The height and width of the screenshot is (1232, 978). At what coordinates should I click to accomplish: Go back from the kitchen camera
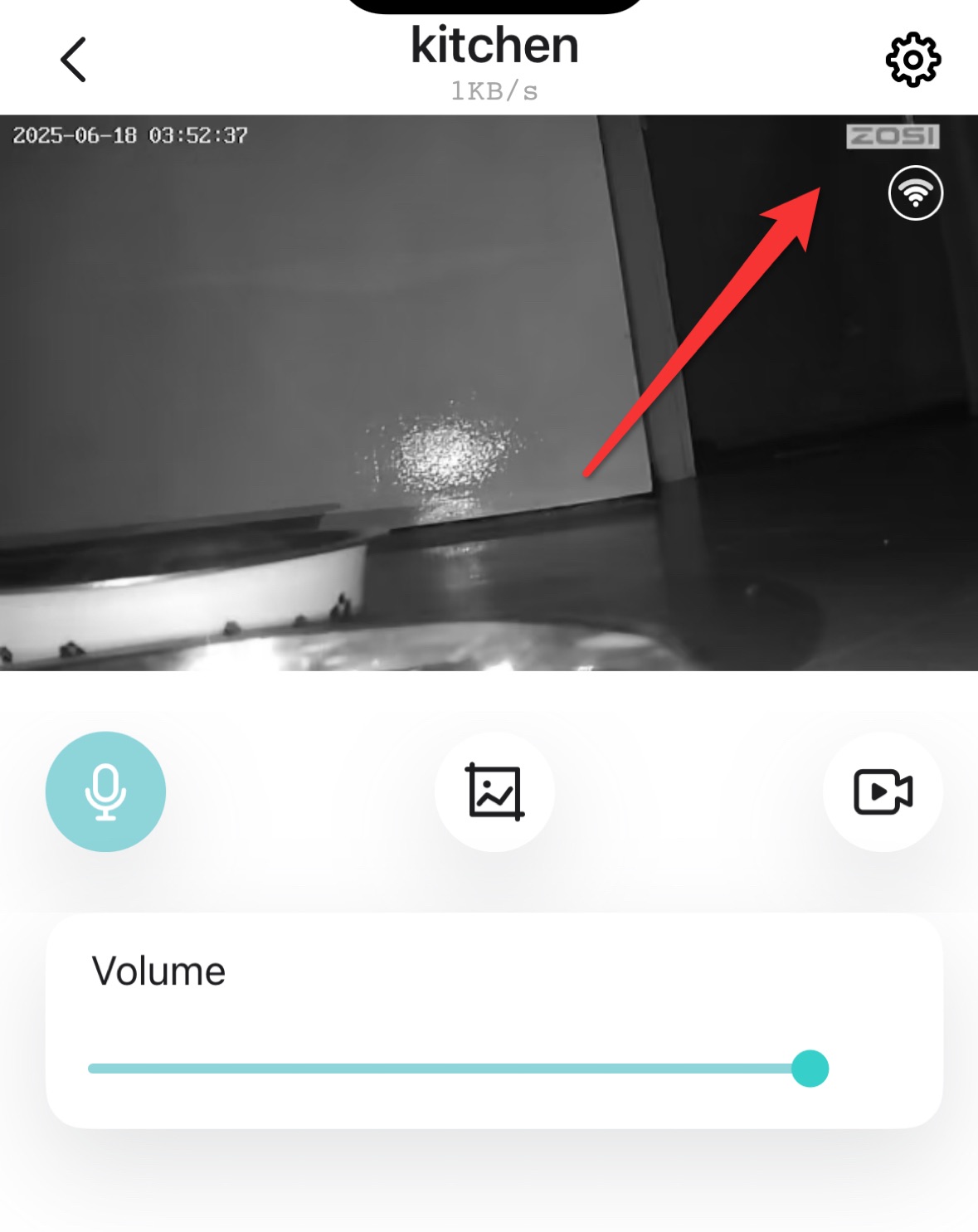(x=73, y=60)
